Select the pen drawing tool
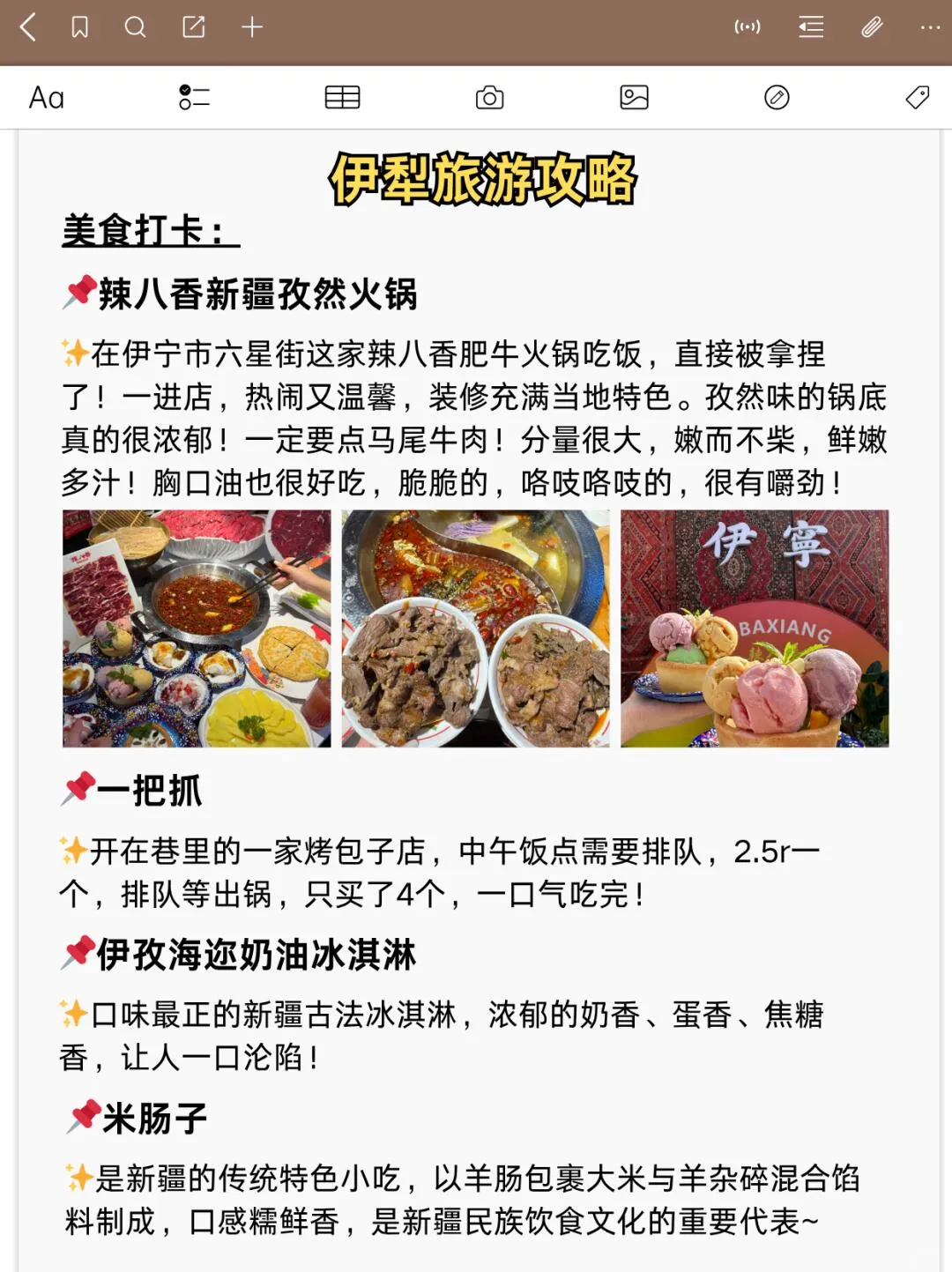952x1272 pixels. (x=777, y=97)
